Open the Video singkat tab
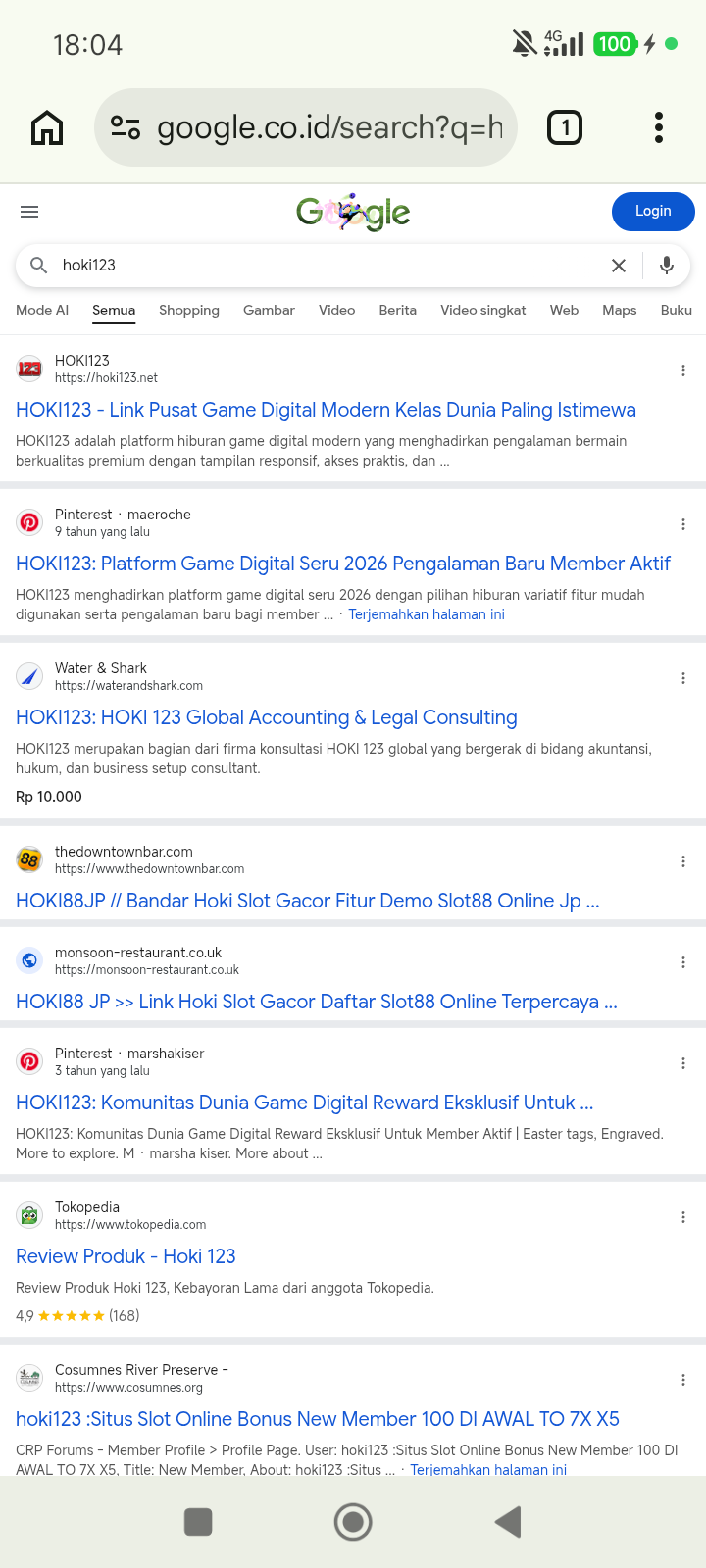The width and height of the screenshot is (706, 1568). coord(483,310)
